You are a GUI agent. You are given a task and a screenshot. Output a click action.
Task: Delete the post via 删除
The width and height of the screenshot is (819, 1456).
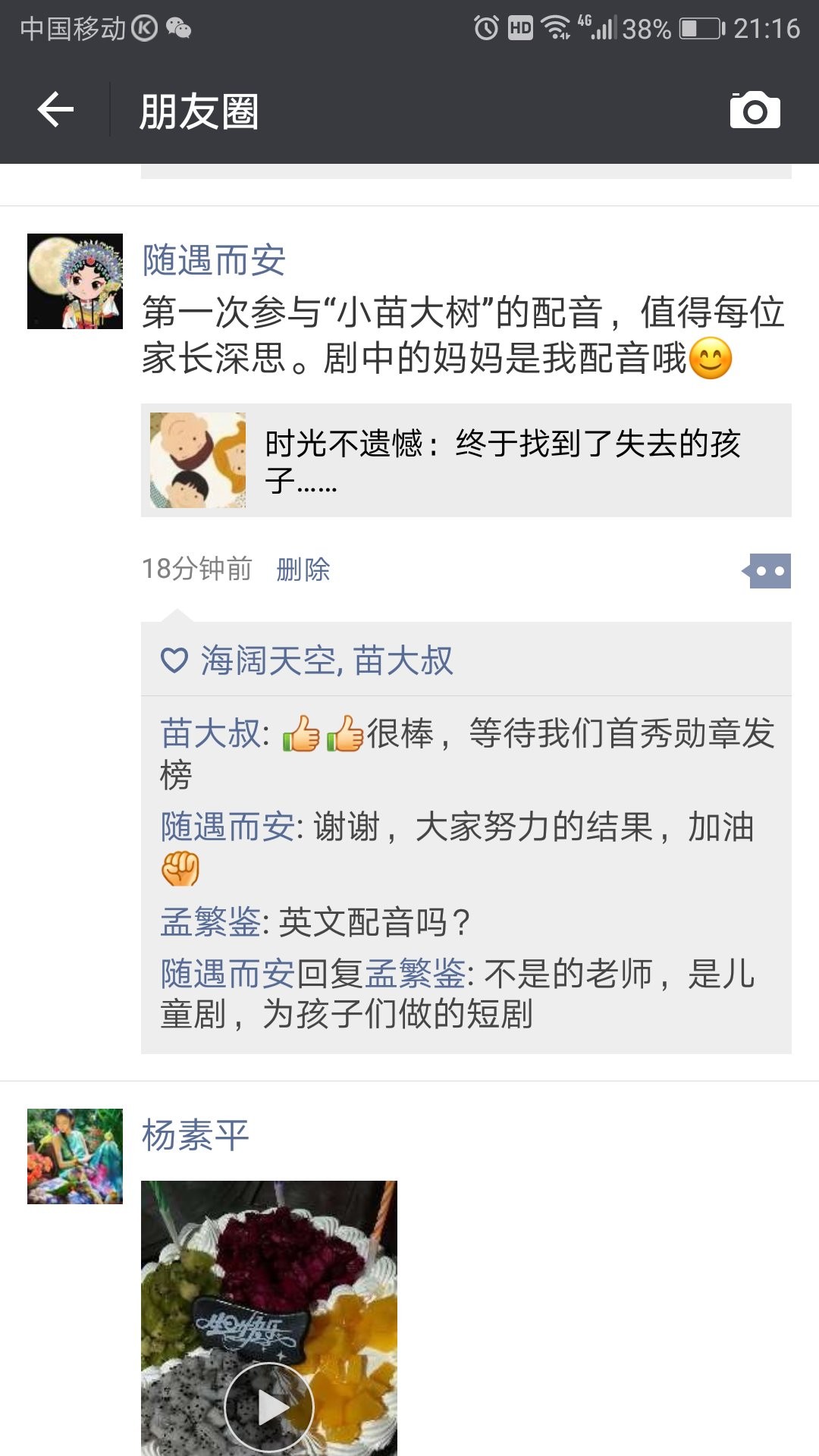303,570
